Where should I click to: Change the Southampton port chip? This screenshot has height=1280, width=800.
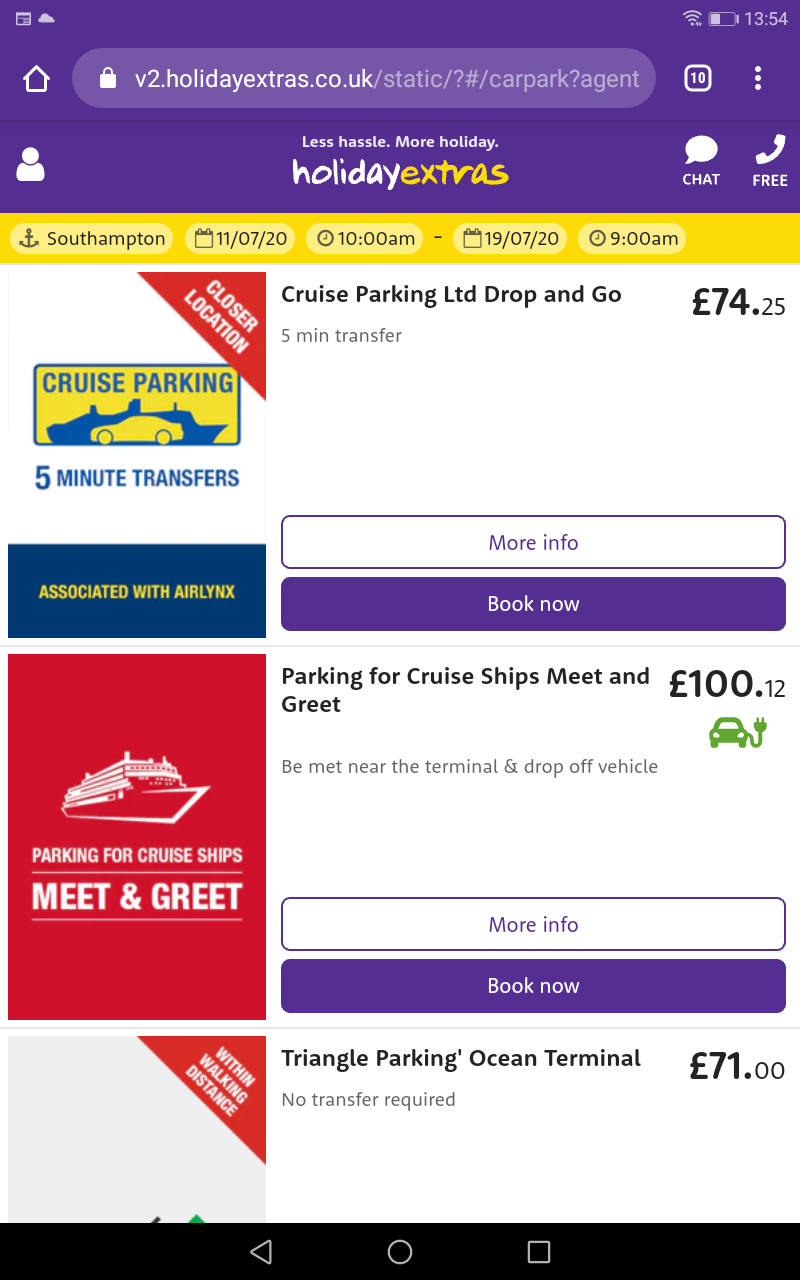pos(92,238)
